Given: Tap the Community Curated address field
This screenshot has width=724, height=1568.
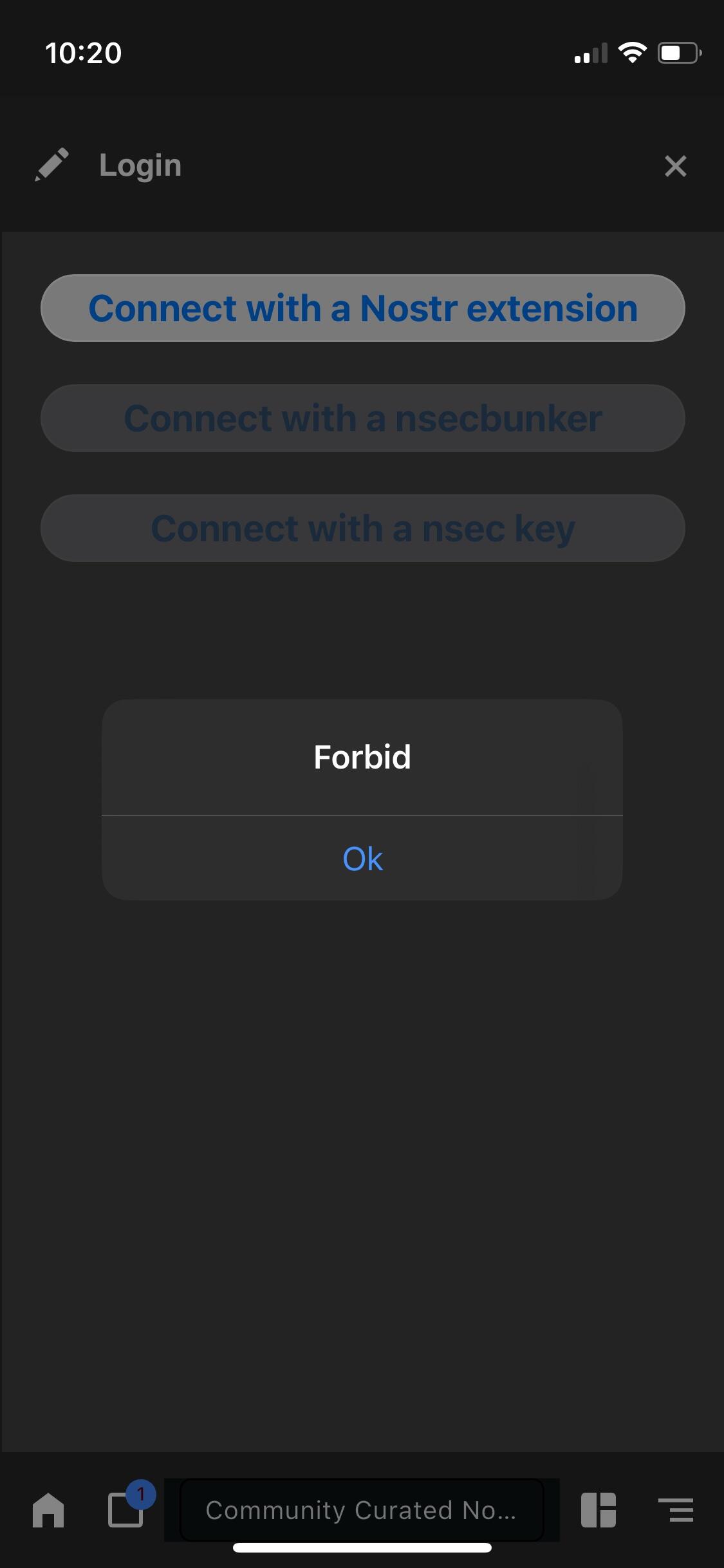Looking at the screenshot, I should pos(362,1510).
